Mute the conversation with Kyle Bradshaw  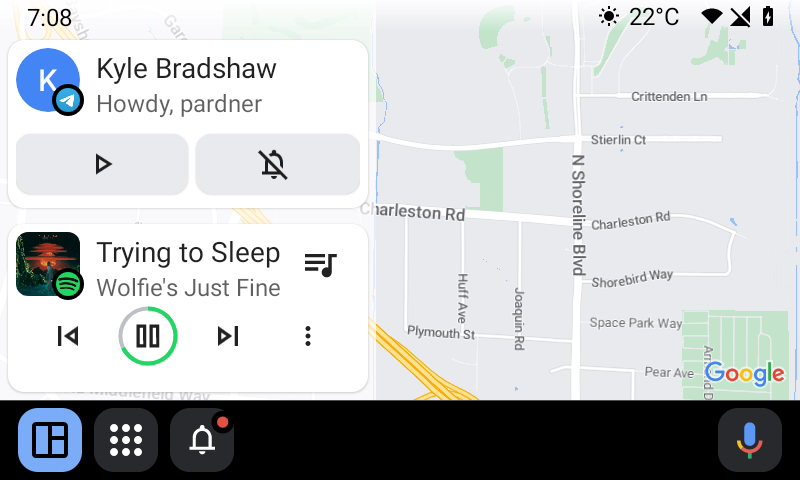(277, 164)
